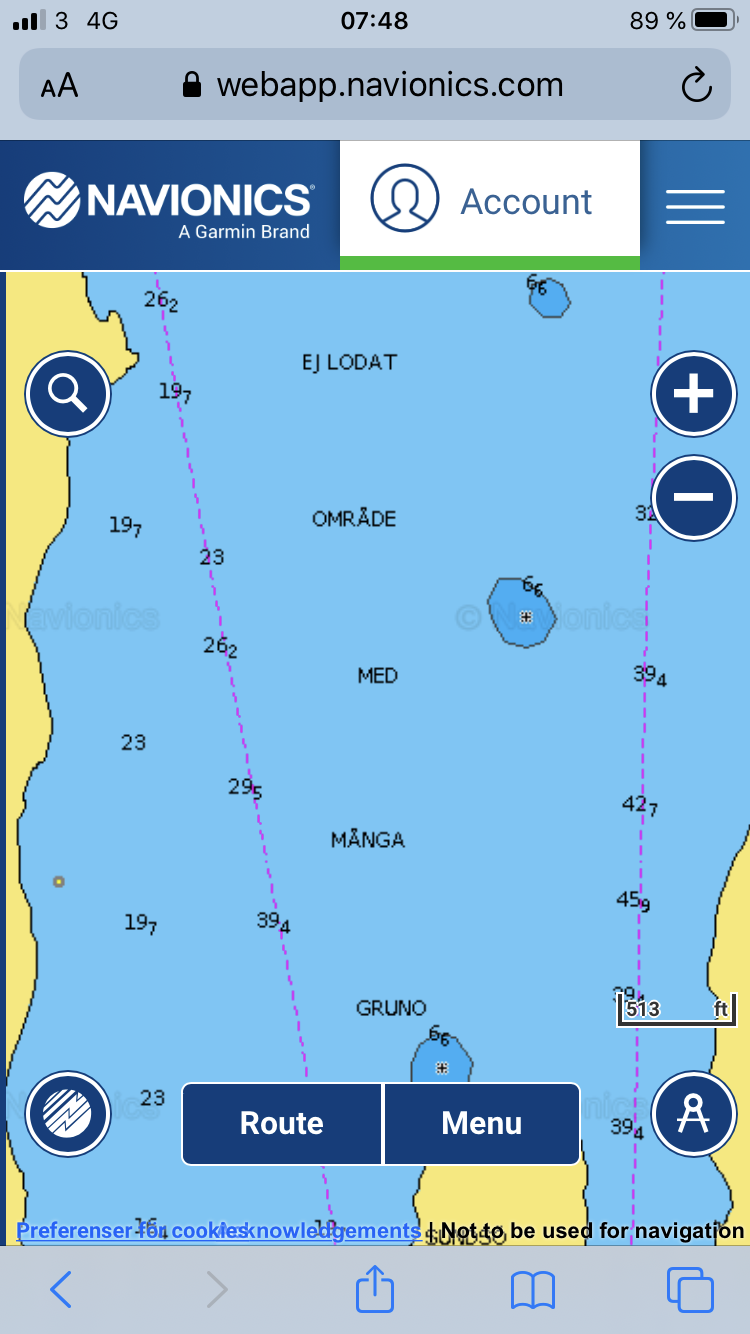Open the Account section

[x=490, y=201]
